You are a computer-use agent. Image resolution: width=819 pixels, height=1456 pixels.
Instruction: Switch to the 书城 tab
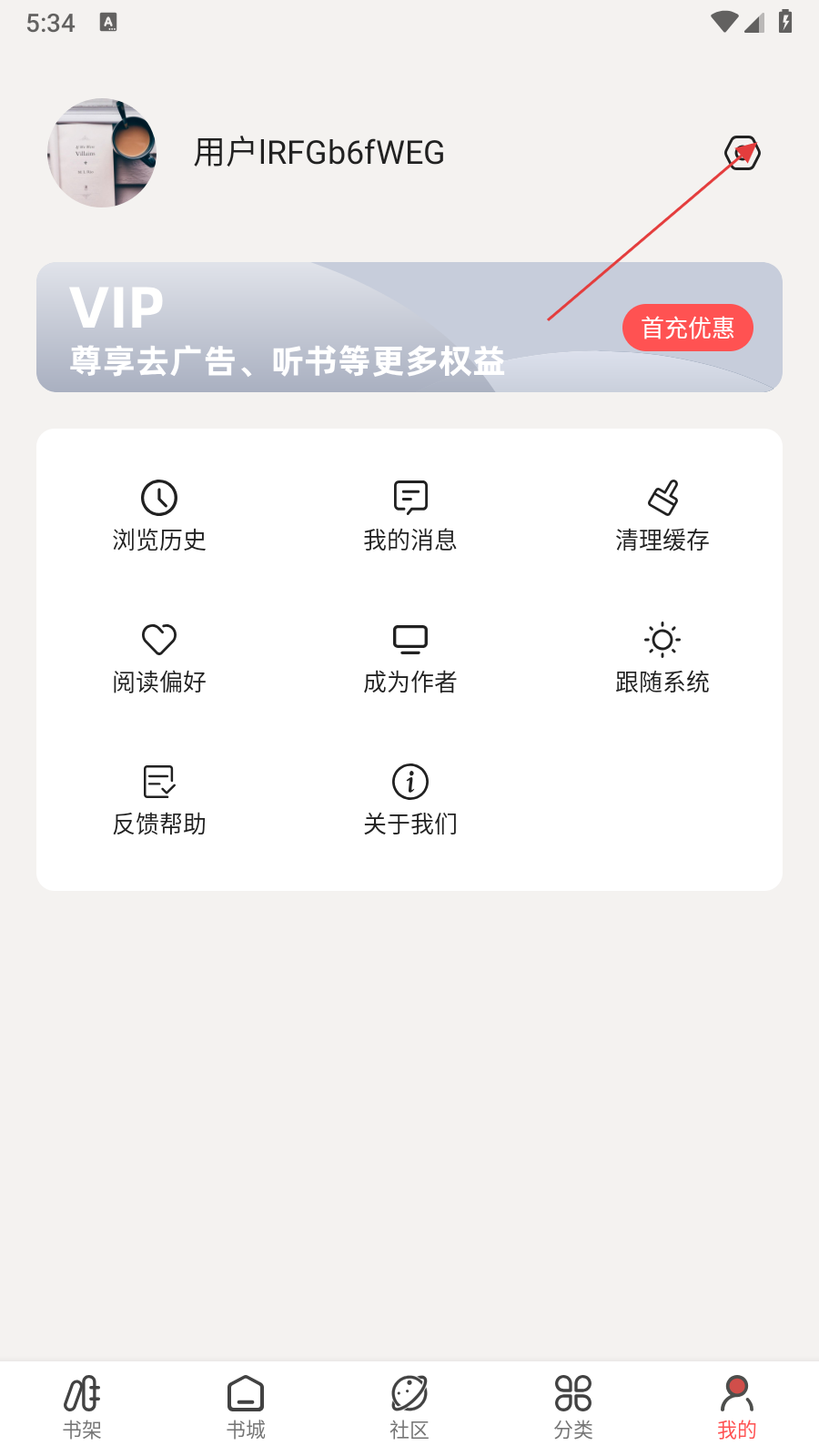pos(246,1407)
